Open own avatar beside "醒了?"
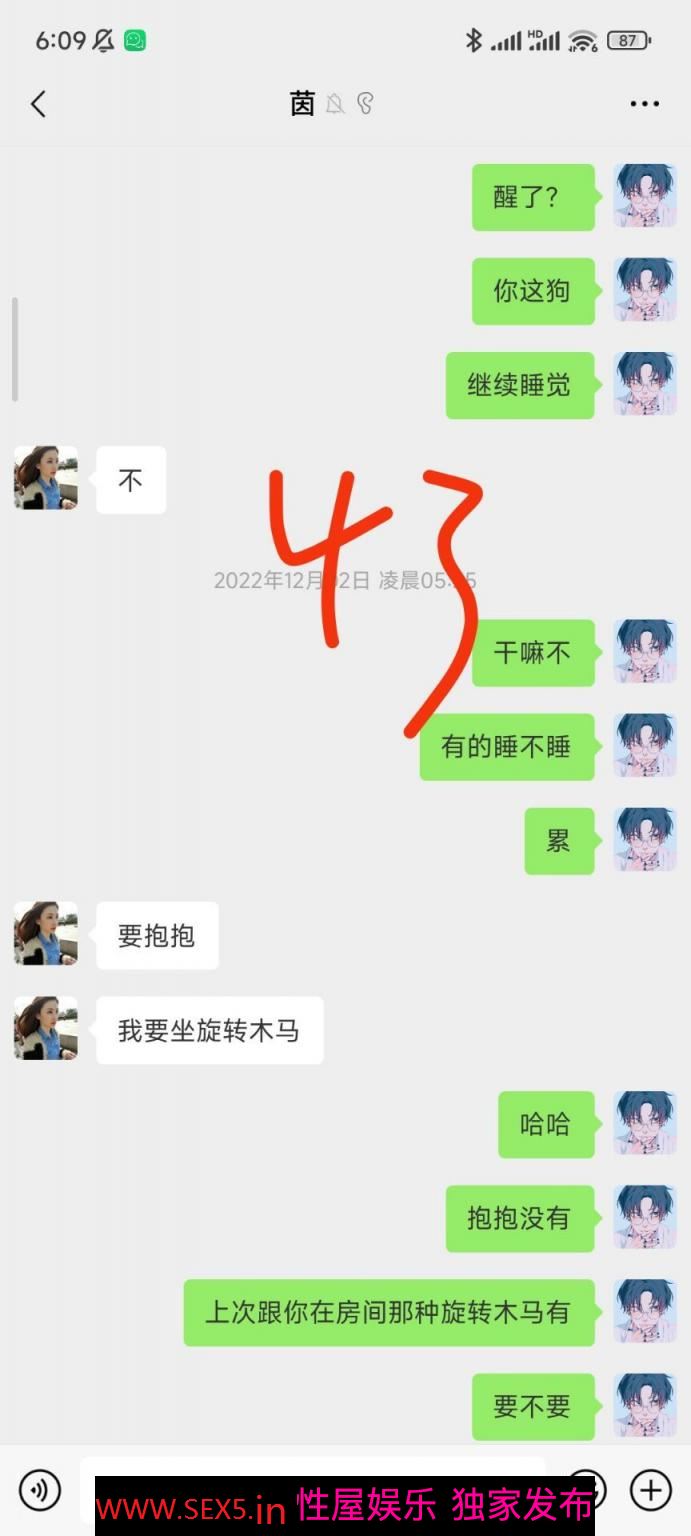 tap(645, 196)
